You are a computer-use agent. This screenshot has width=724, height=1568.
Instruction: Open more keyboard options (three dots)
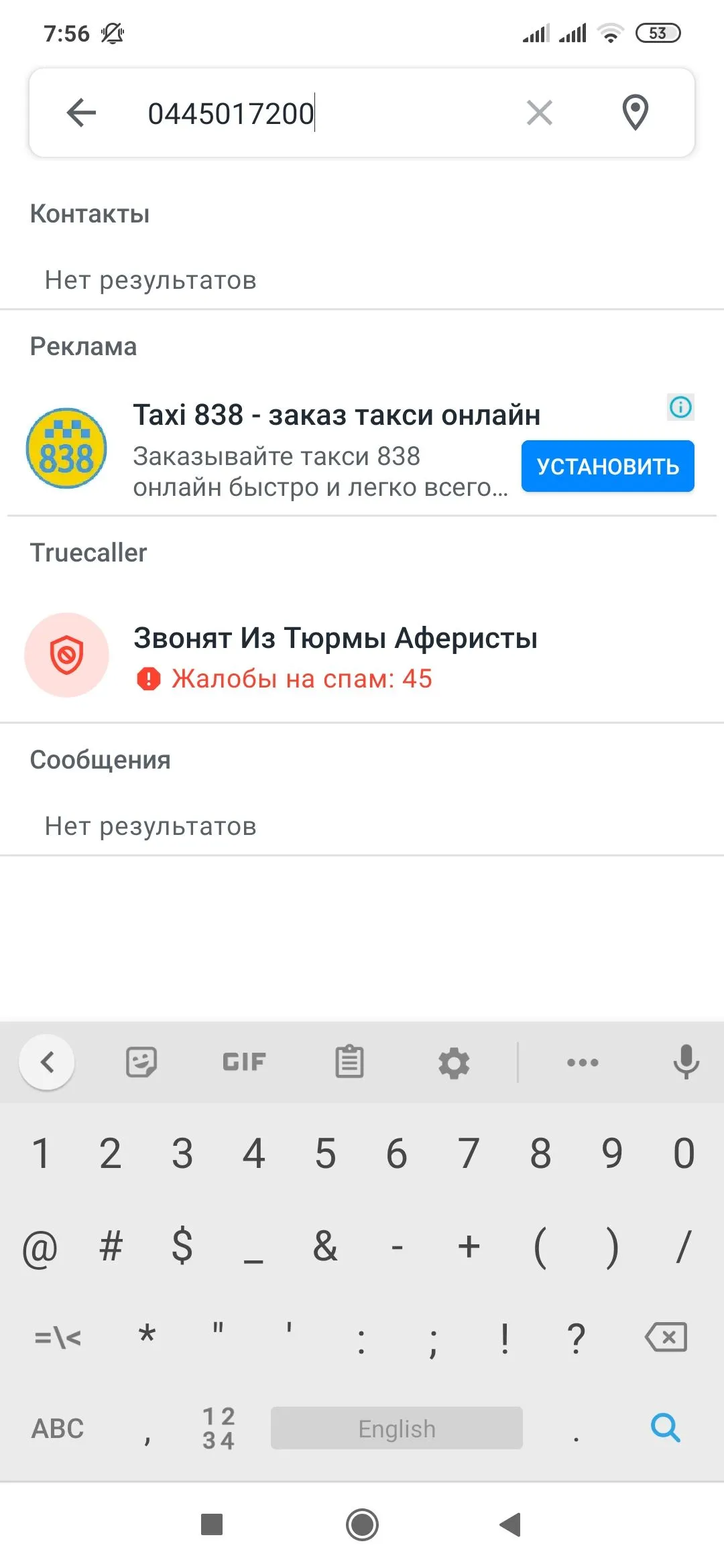pos(583,1062)
